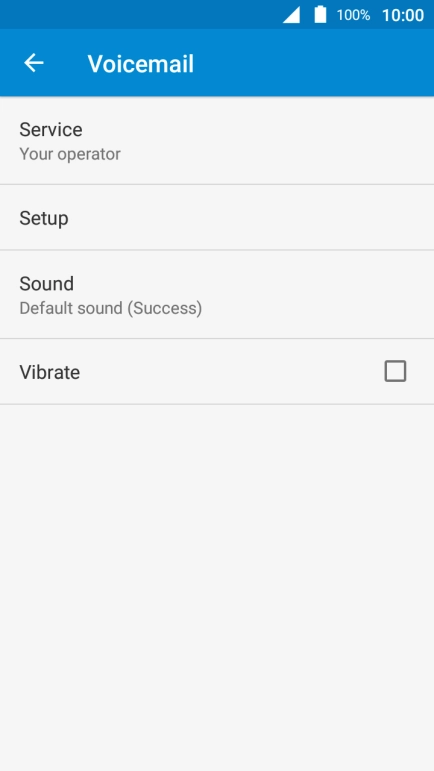Go back using the arrow icon
The image size is (434, 771).
tap(33, 63)
